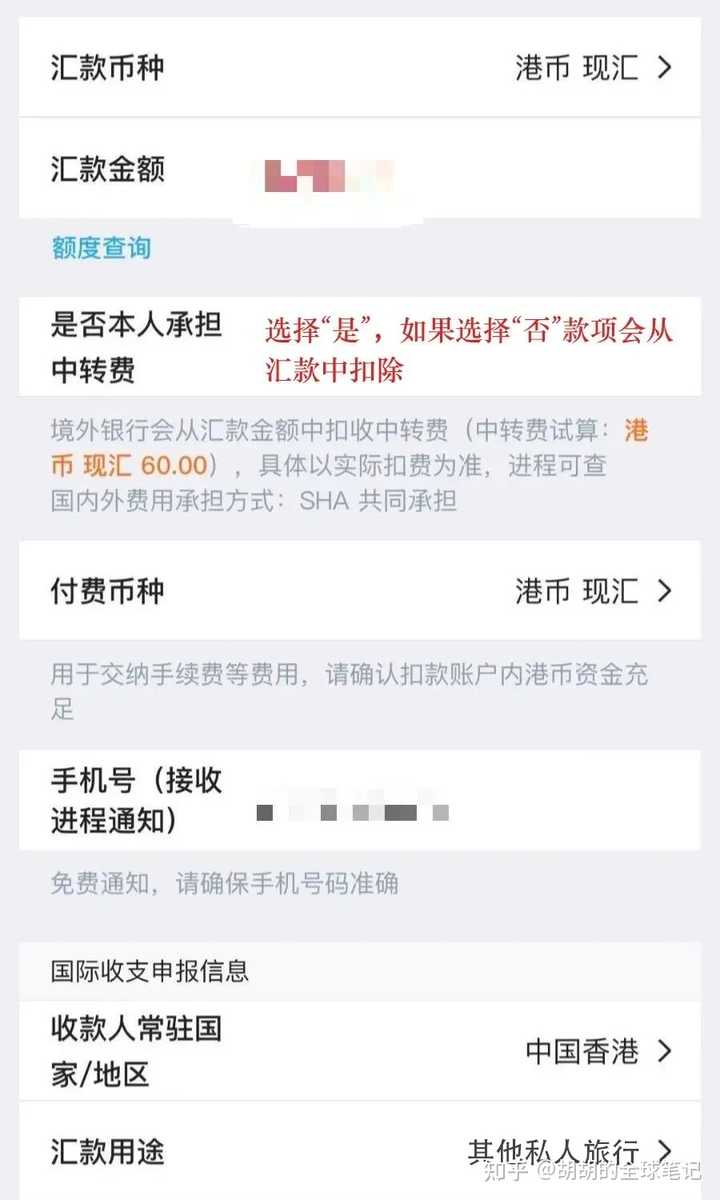Image resolution: width=720 pixels, height=1200 pixels.
Task: Open the 额度查询 quota inquiry link
Action: coord(99,248)
